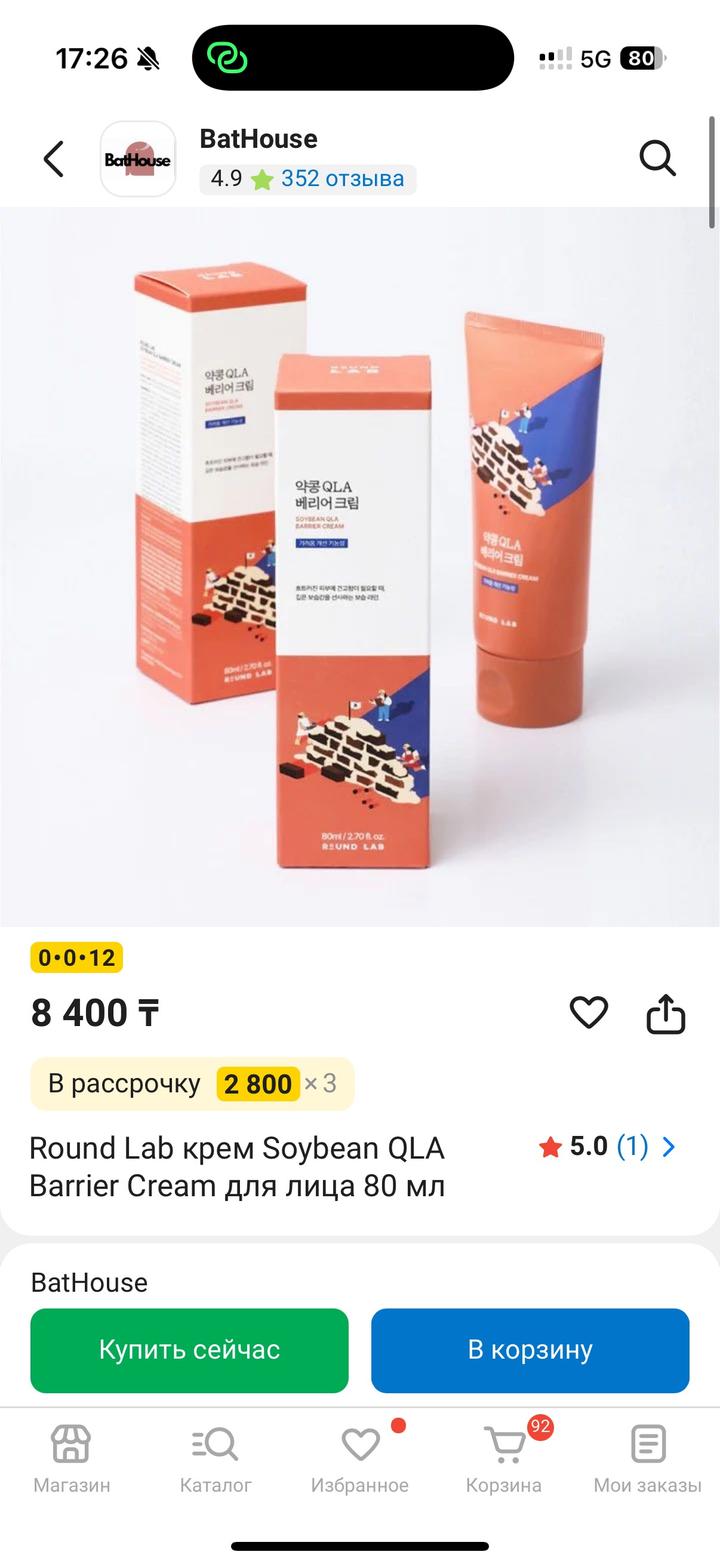View the Round Lab cream product photo

pyautogui.click(x=360, y=566)
